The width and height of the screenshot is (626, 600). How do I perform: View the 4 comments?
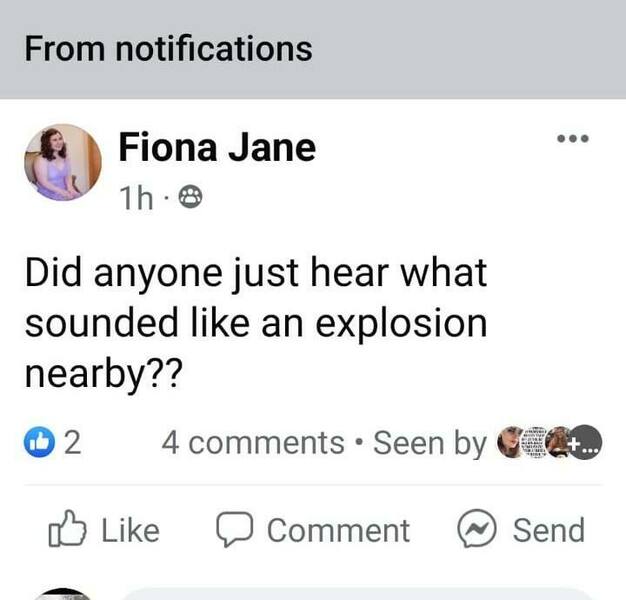tap(252, 442)
